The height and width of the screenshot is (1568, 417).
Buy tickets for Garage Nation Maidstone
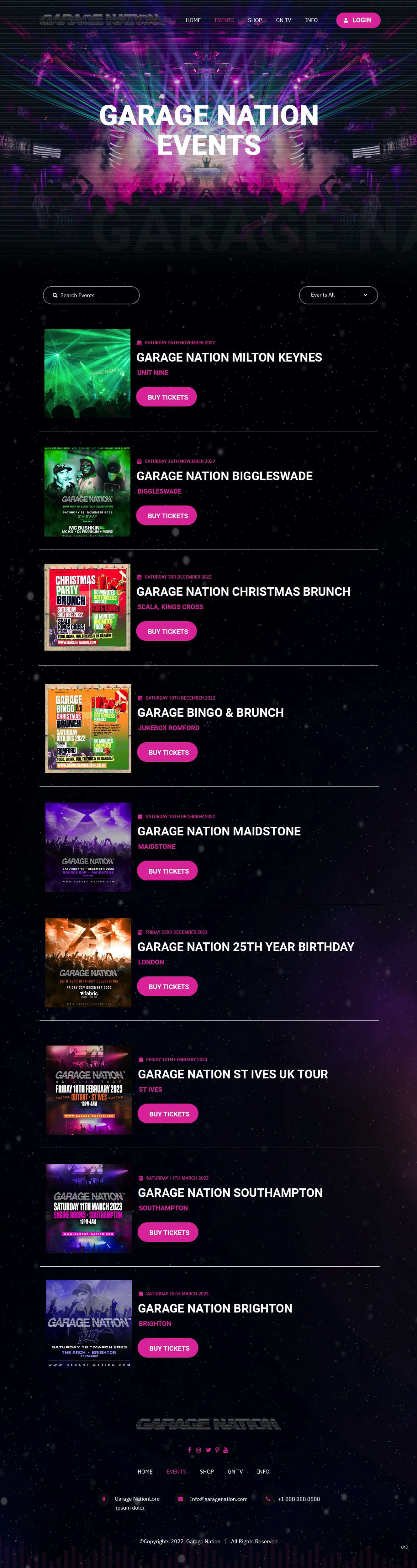tap(168, 871)
